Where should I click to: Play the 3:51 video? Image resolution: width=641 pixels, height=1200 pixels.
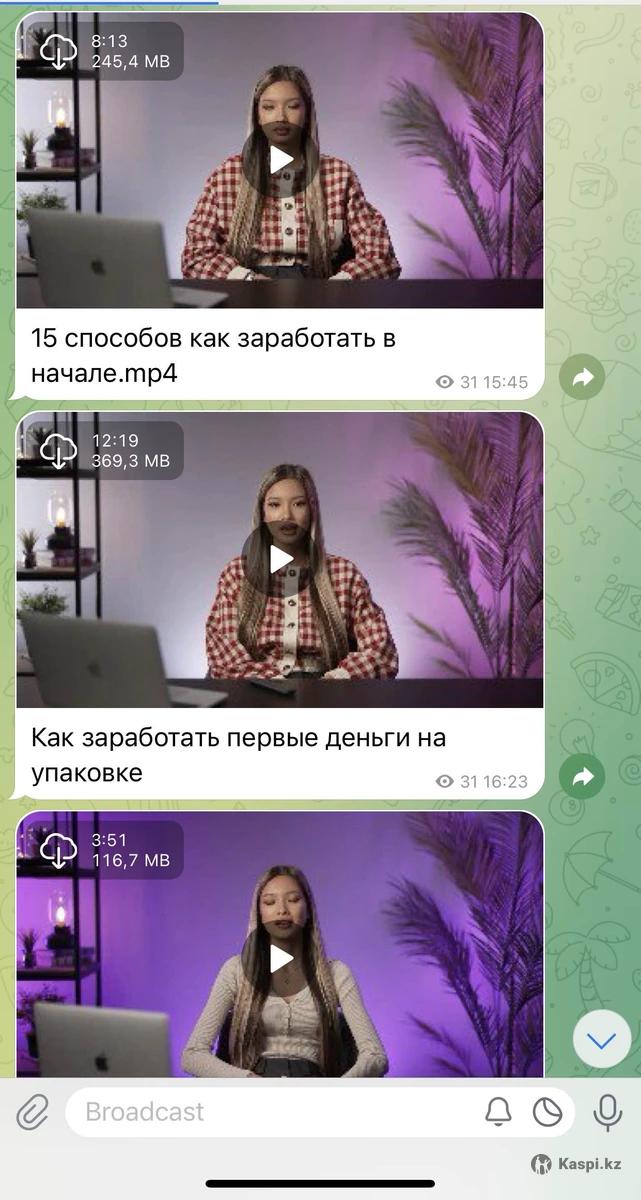281,959
